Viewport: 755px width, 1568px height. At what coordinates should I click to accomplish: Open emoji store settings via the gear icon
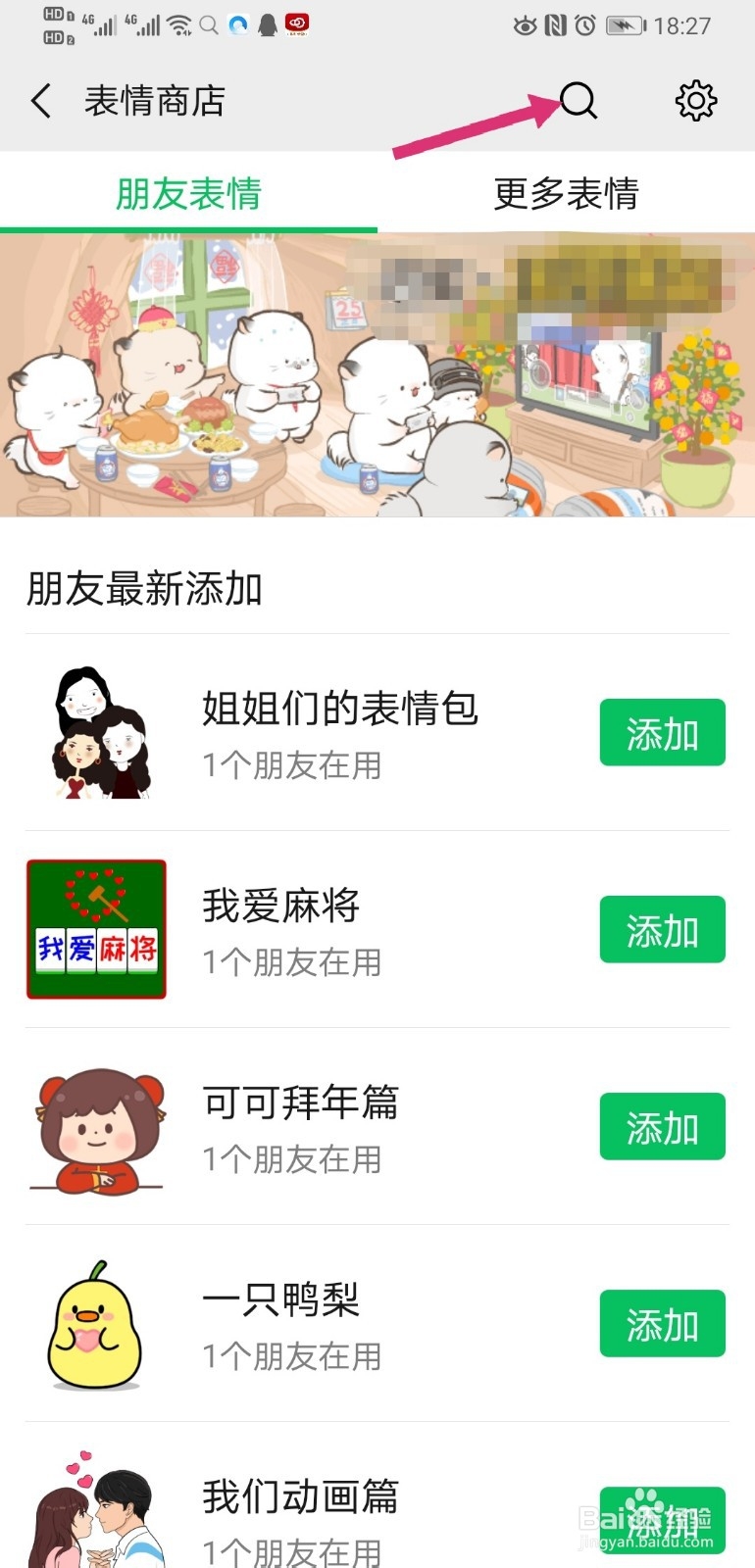[x=696, y=100]
